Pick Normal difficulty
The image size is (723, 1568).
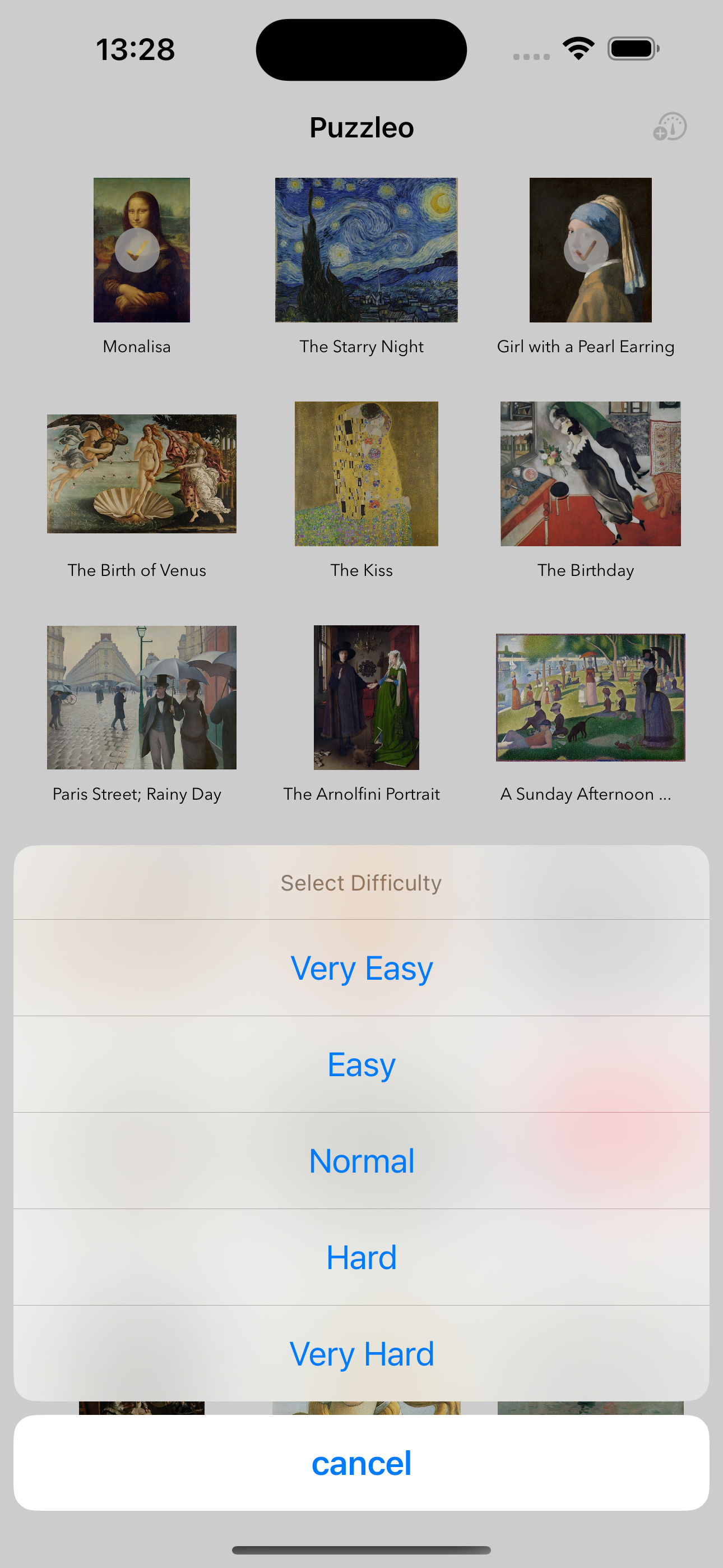(x=361, y=1161)
